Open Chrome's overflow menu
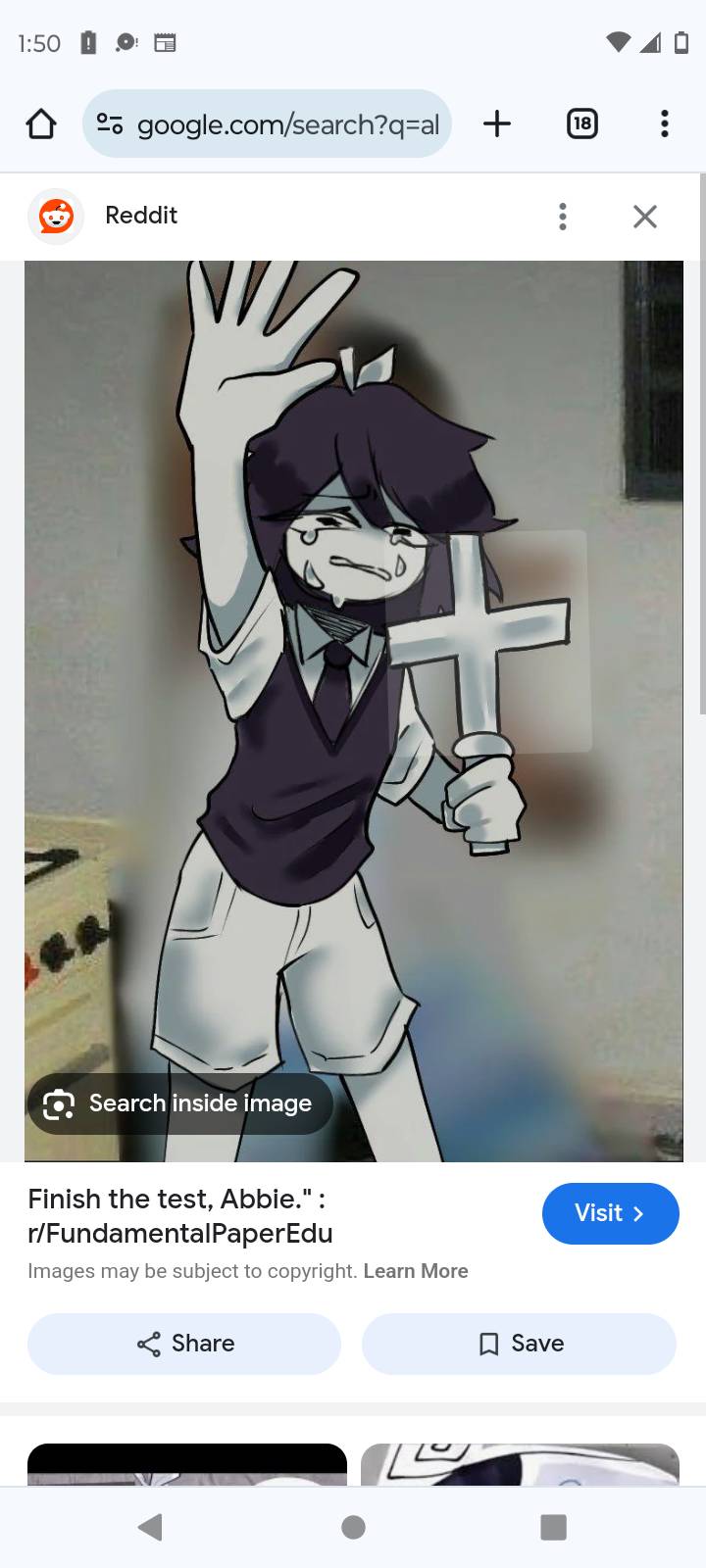Screen dimensions: 706x1568 [x=664, y=123]
